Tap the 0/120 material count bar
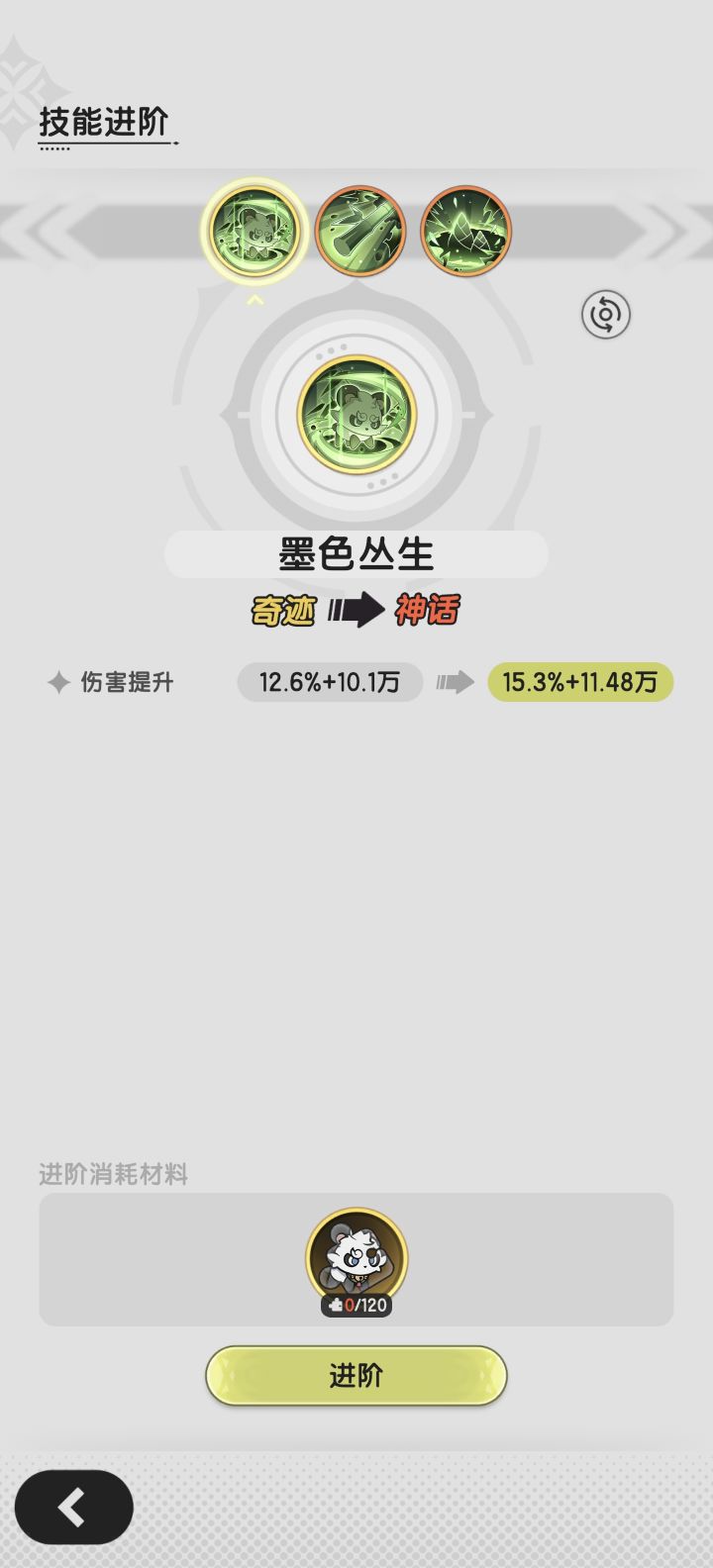Image resolution: width=713 pixels, height=1568 pixels. [x=356, y=1306]
